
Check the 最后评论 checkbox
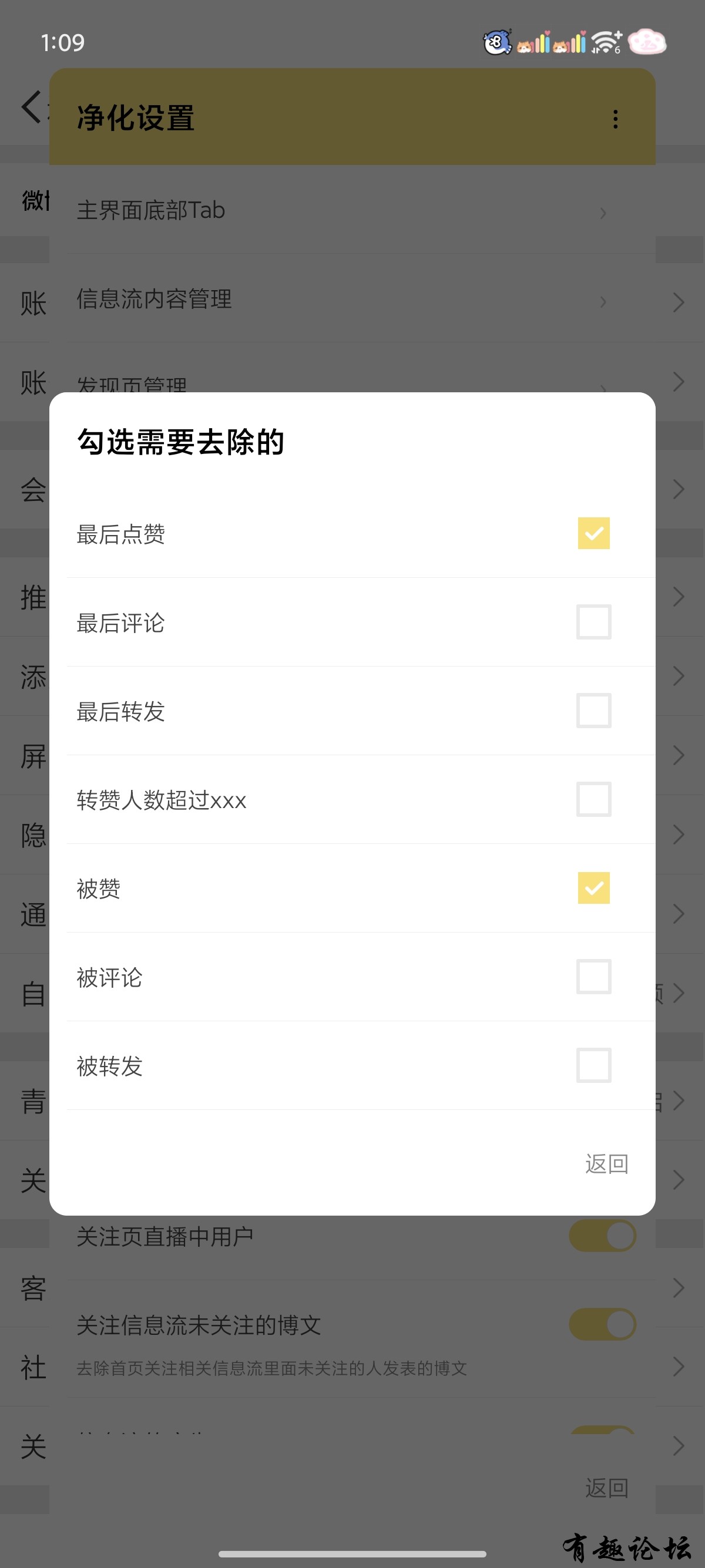(593, 621)
